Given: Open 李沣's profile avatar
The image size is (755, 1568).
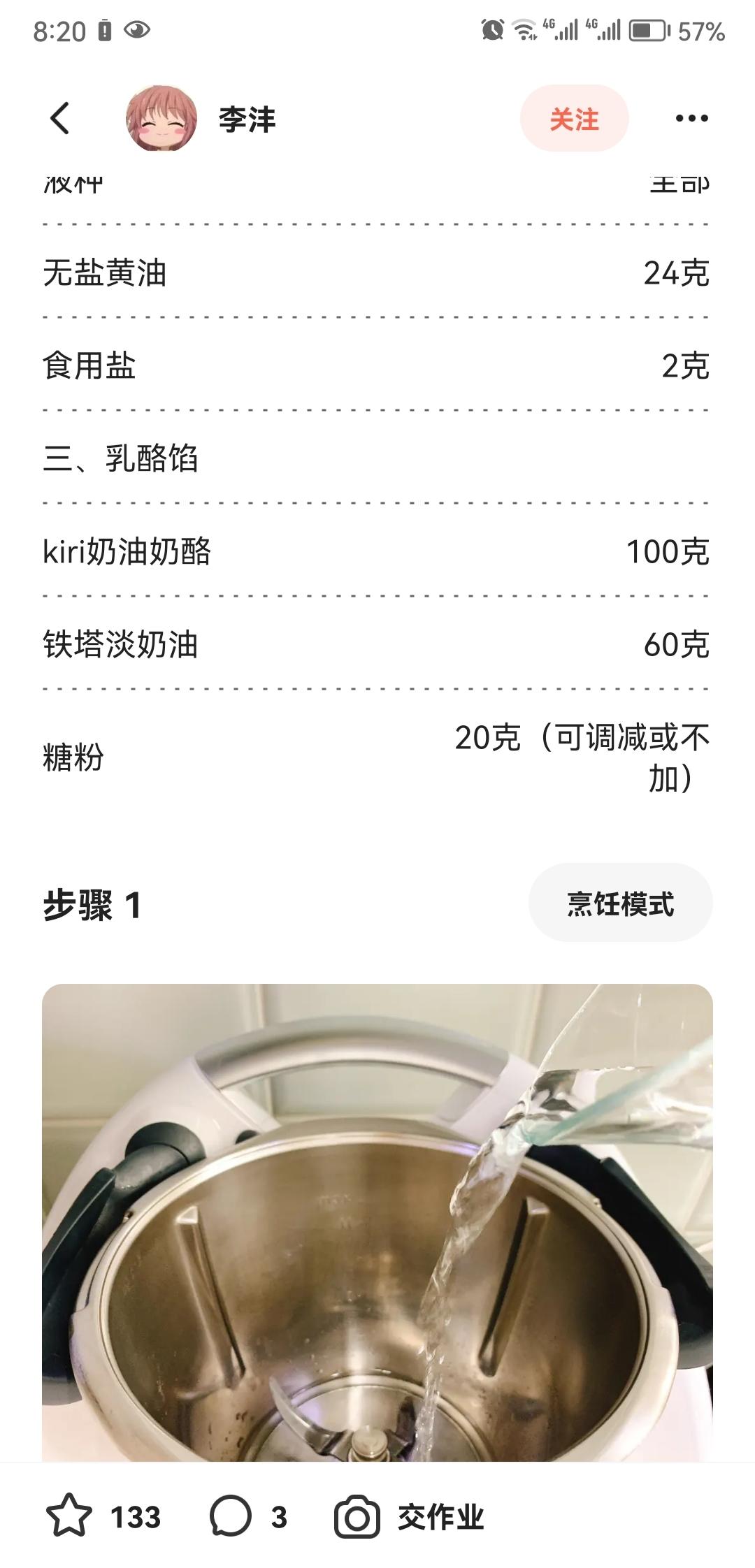Looking at the screenshot, I should (x=161, y=119).
